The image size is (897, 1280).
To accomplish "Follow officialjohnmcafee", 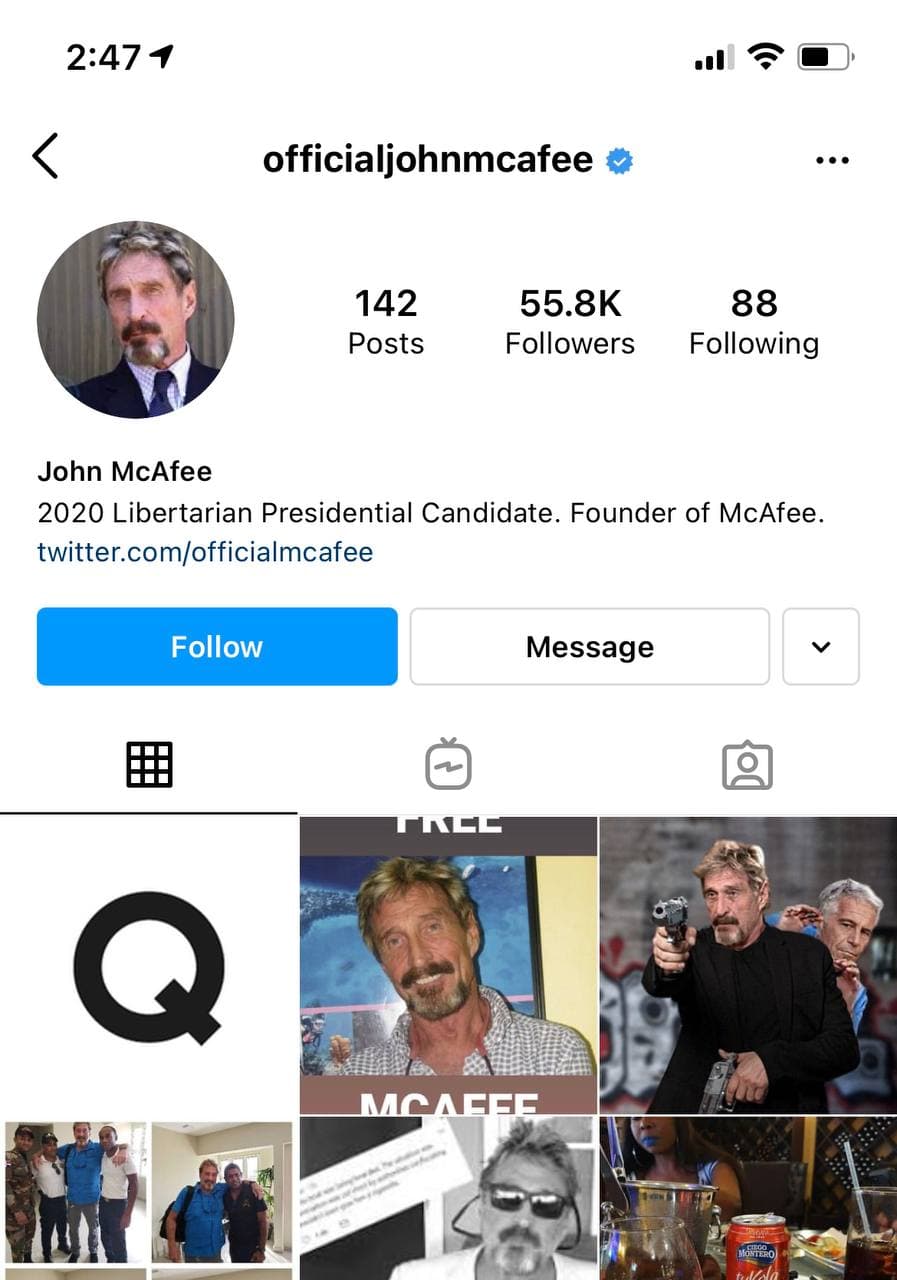I will (x=217, y=647).
